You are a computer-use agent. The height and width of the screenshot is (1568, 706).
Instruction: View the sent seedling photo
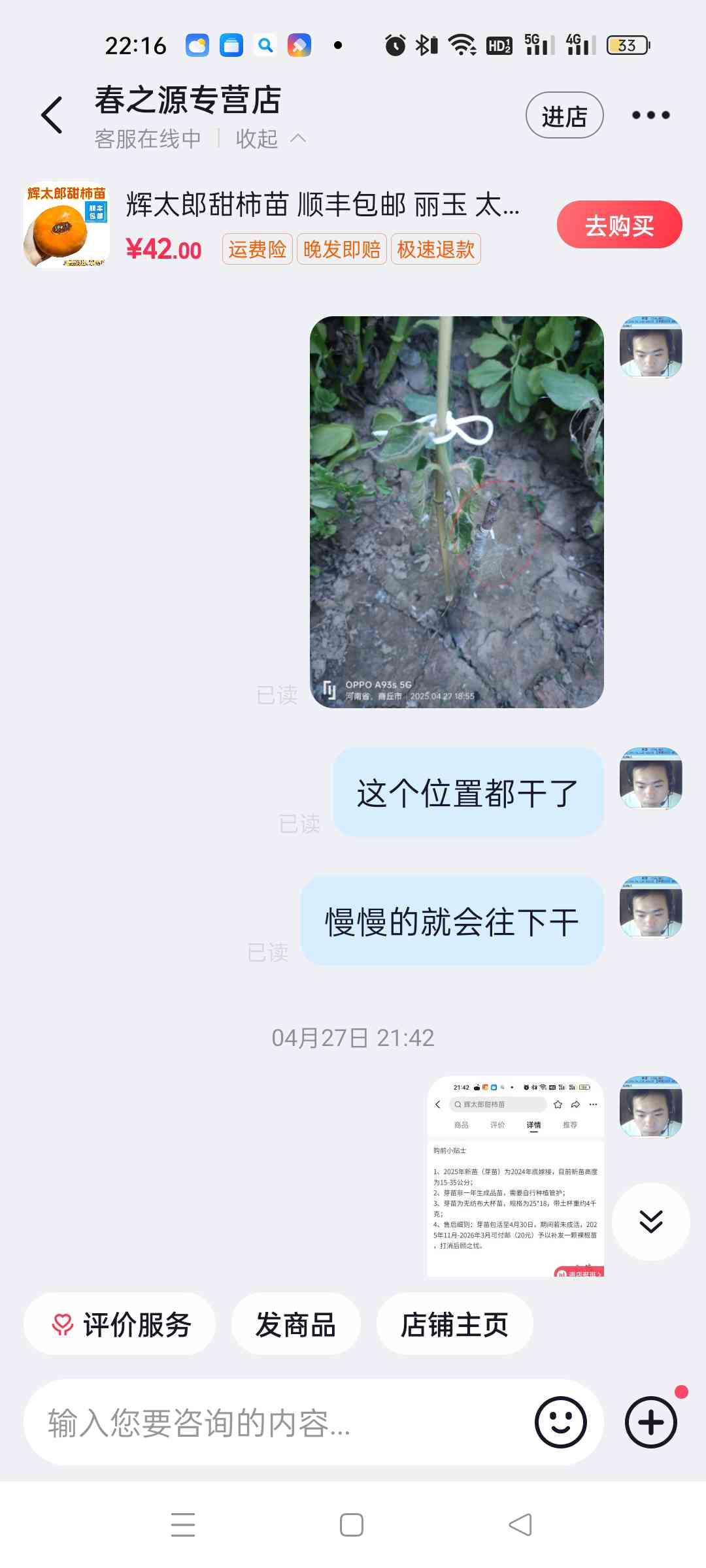click(456, 512)
